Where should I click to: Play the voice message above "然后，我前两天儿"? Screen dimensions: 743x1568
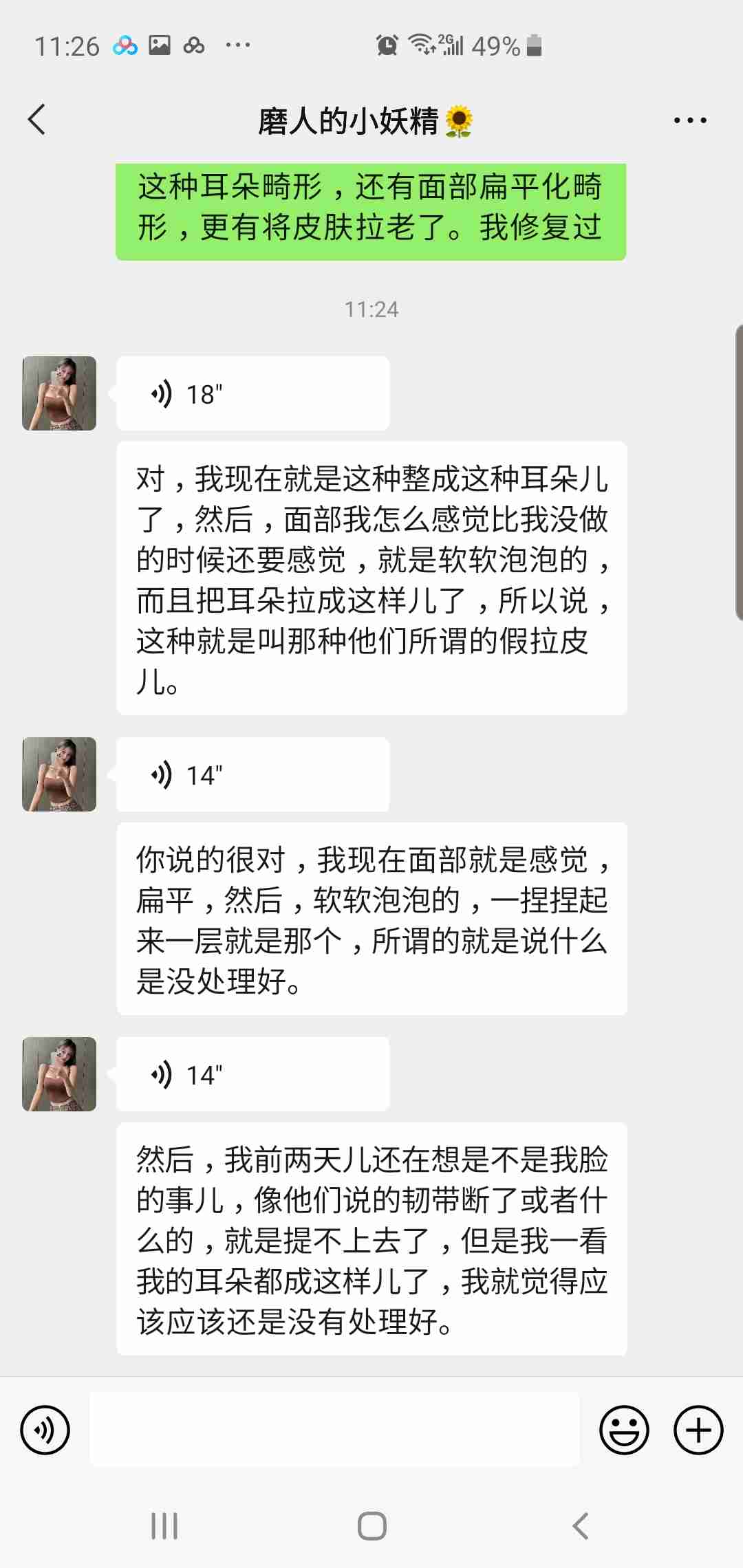[252, 1075]
